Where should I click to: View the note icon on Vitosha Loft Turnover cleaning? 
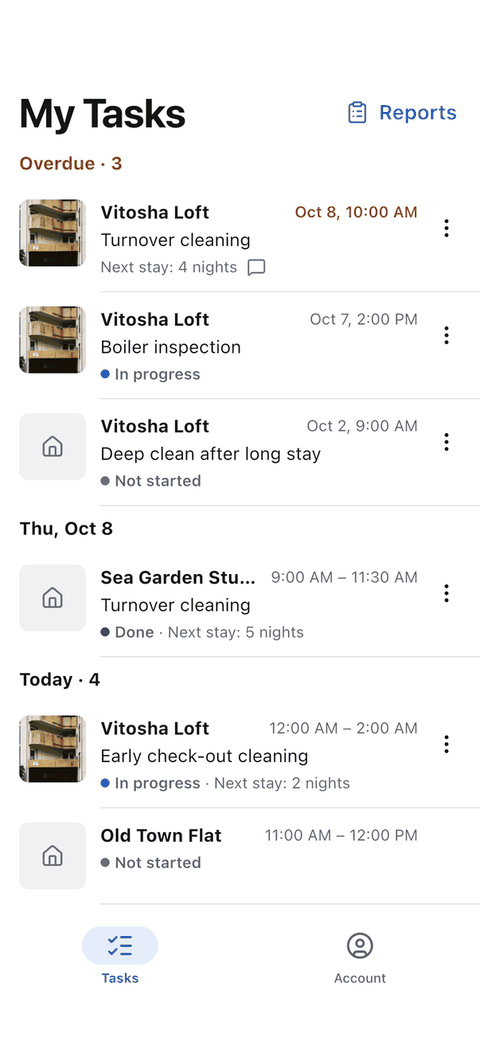tap(256, 268)
